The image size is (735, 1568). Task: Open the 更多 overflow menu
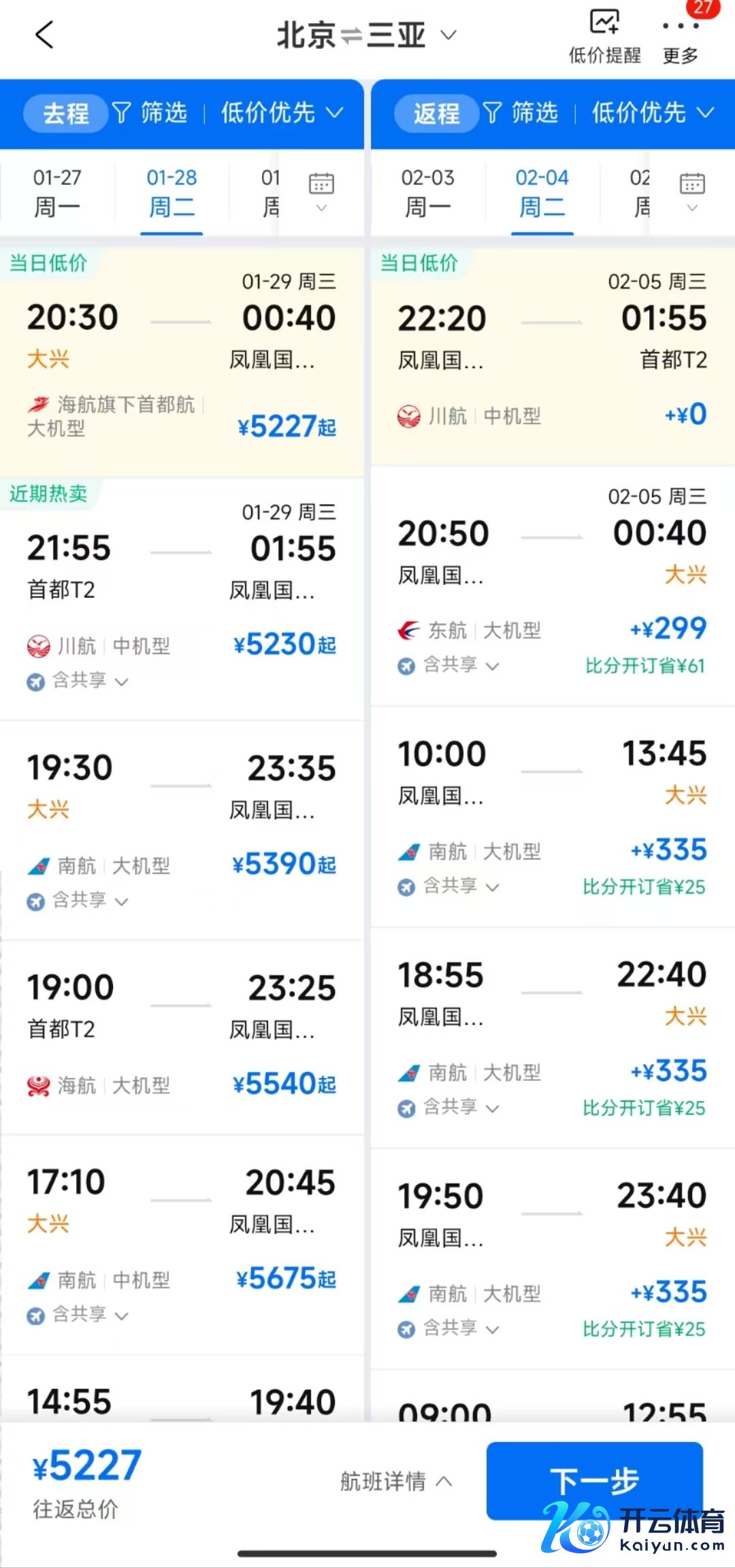click(x=681, y=38)
